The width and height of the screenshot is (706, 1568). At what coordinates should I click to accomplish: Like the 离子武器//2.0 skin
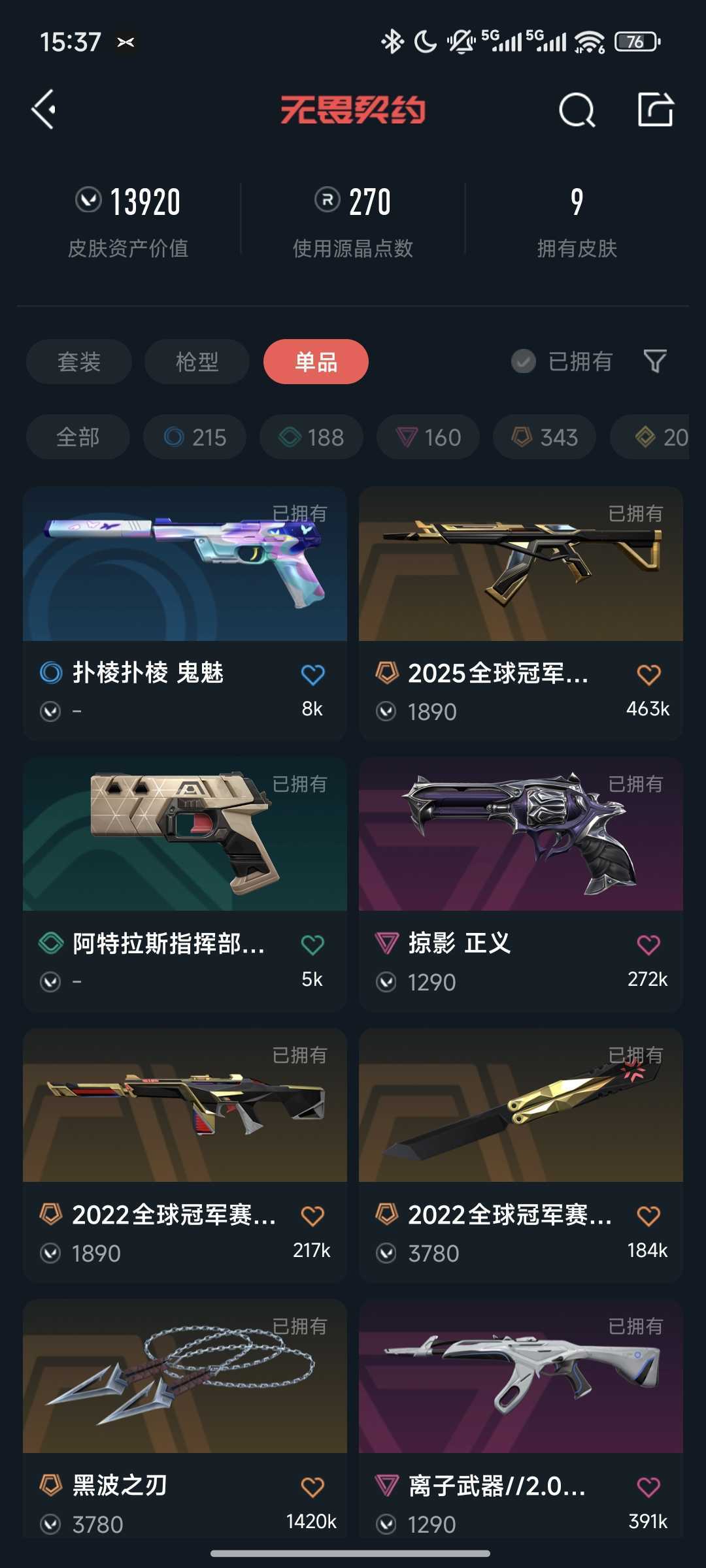(x=648, y=1487)
